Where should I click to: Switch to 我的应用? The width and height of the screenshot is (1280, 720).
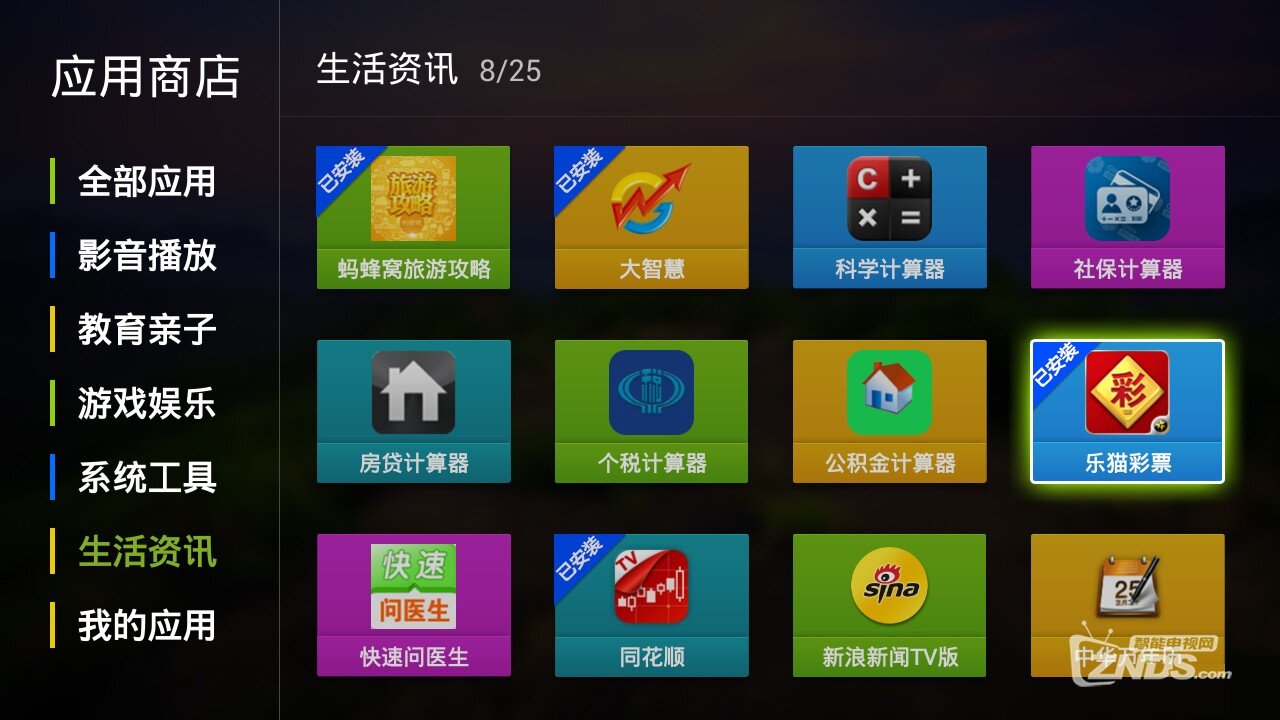146,626
